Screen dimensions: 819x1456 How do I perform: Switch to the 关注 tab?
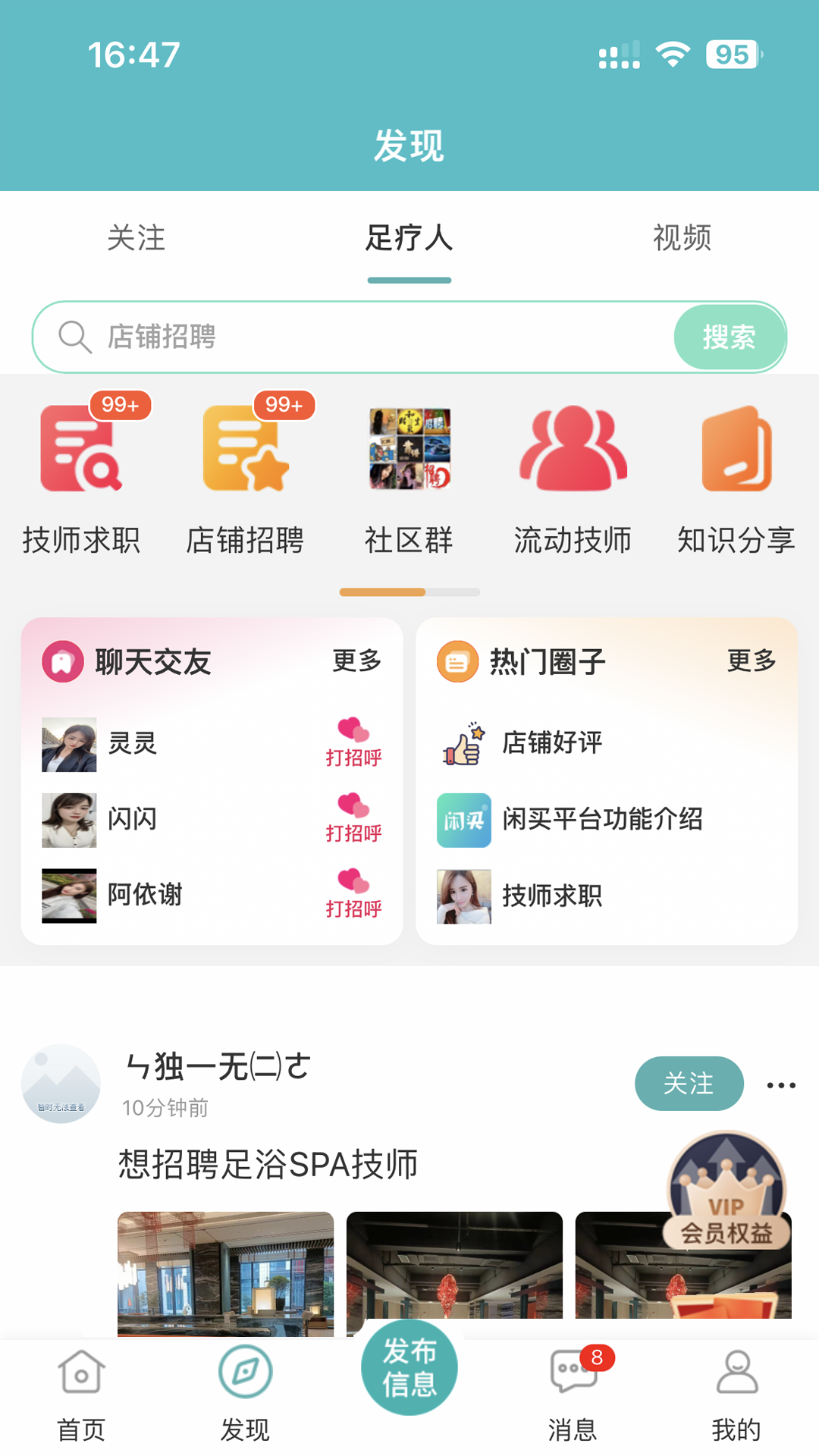pos(136,239)
